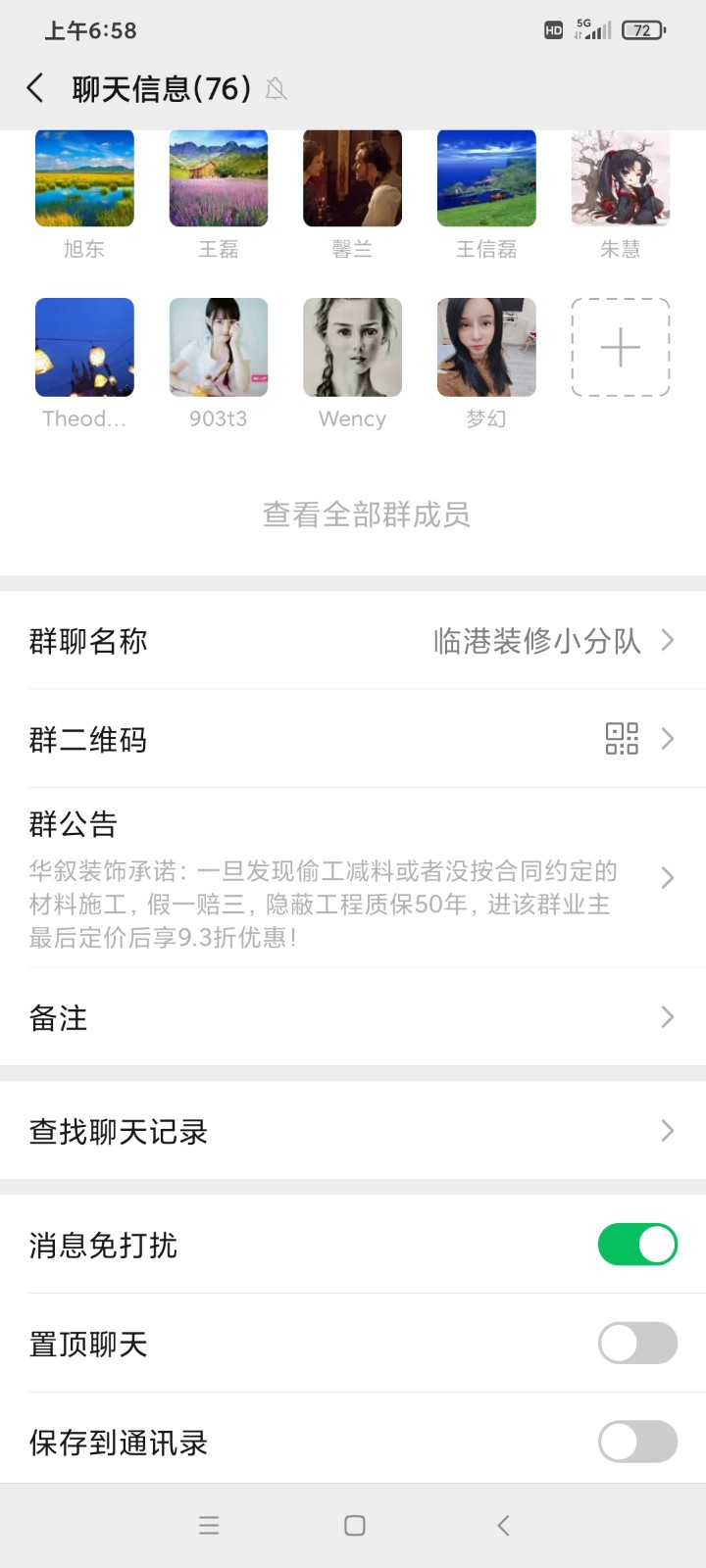Viewport: 706px width, 1568px height.
Task: Search chat history (查找聊天记录)
Action: [353, 1131]
